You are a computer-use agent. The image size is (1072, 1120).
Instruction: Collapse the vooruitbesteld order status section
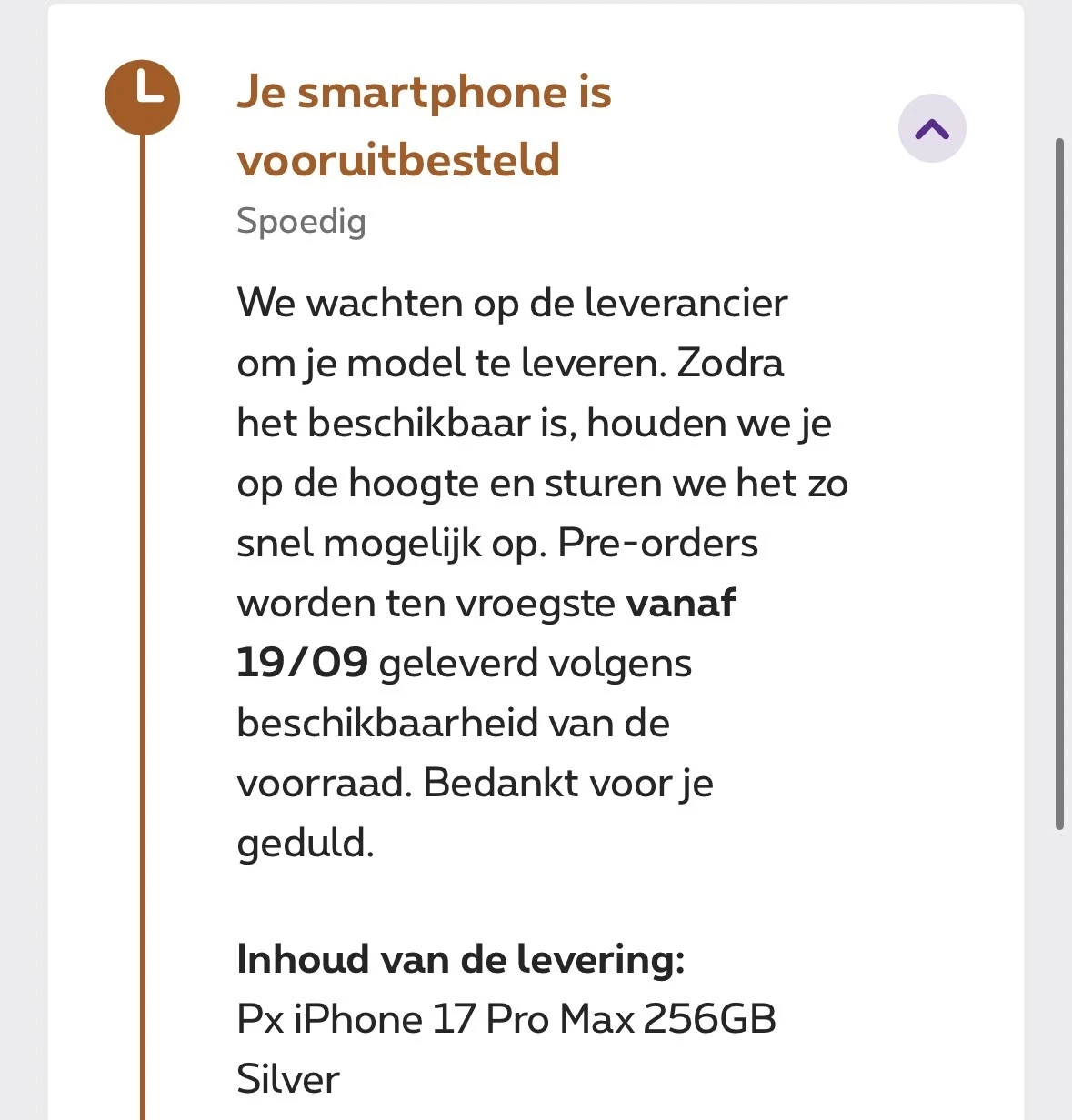(932, 129)
